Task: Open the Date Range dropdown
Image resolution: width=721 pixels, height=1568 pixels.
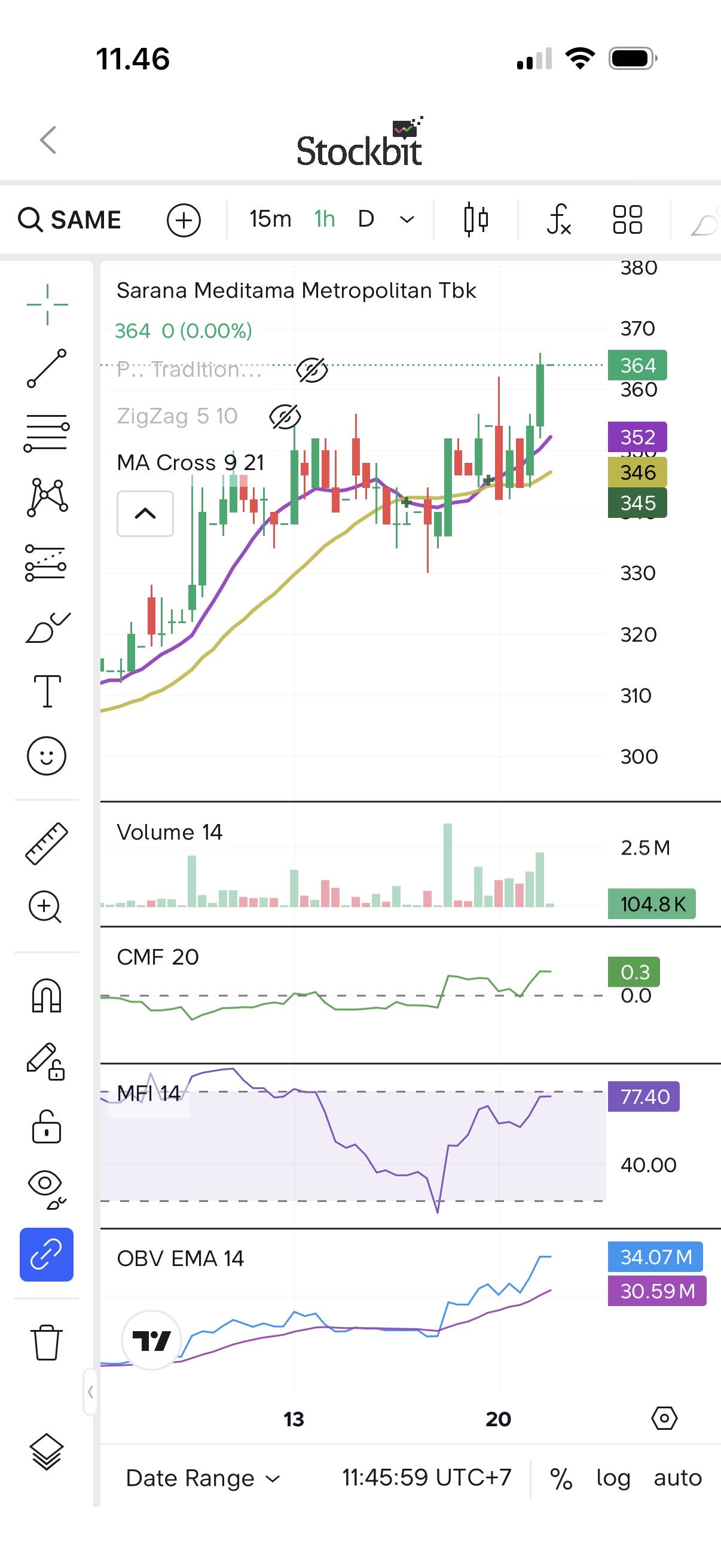Action: [x=203, y=1478]
